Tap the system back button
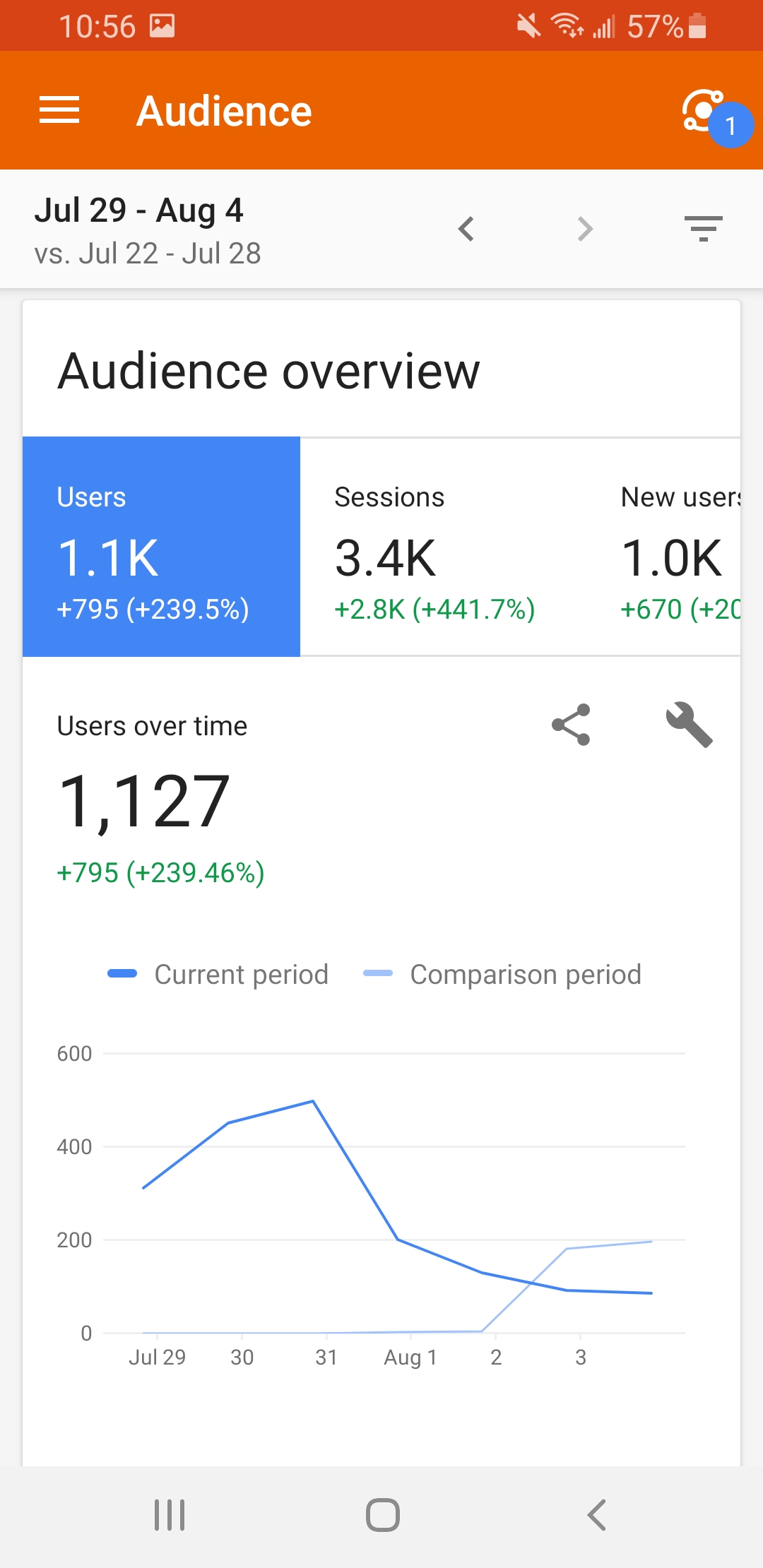Screen dimensions: 763x1568 [597, 1515]
